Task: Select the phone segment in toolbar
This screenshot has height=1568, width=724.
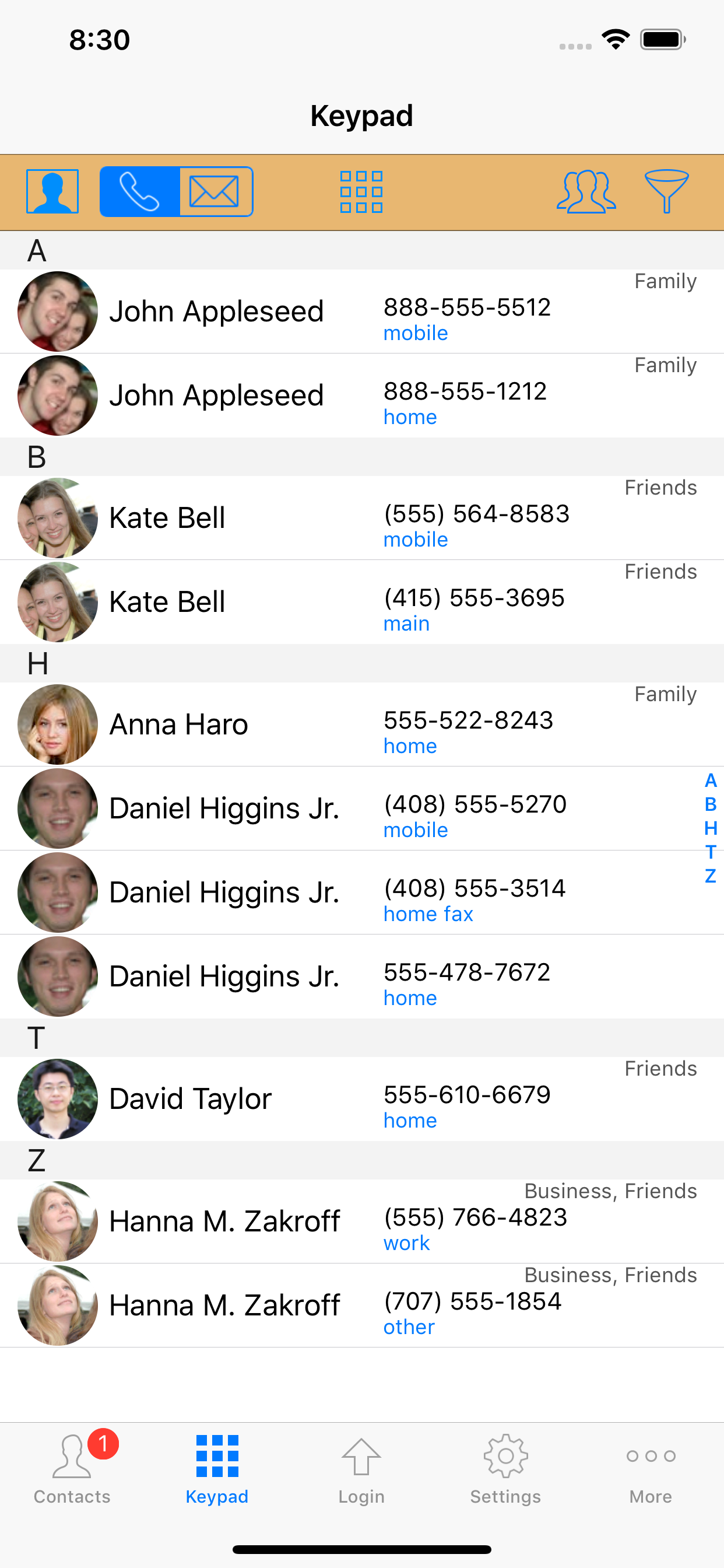Action: tap(139, 192)
